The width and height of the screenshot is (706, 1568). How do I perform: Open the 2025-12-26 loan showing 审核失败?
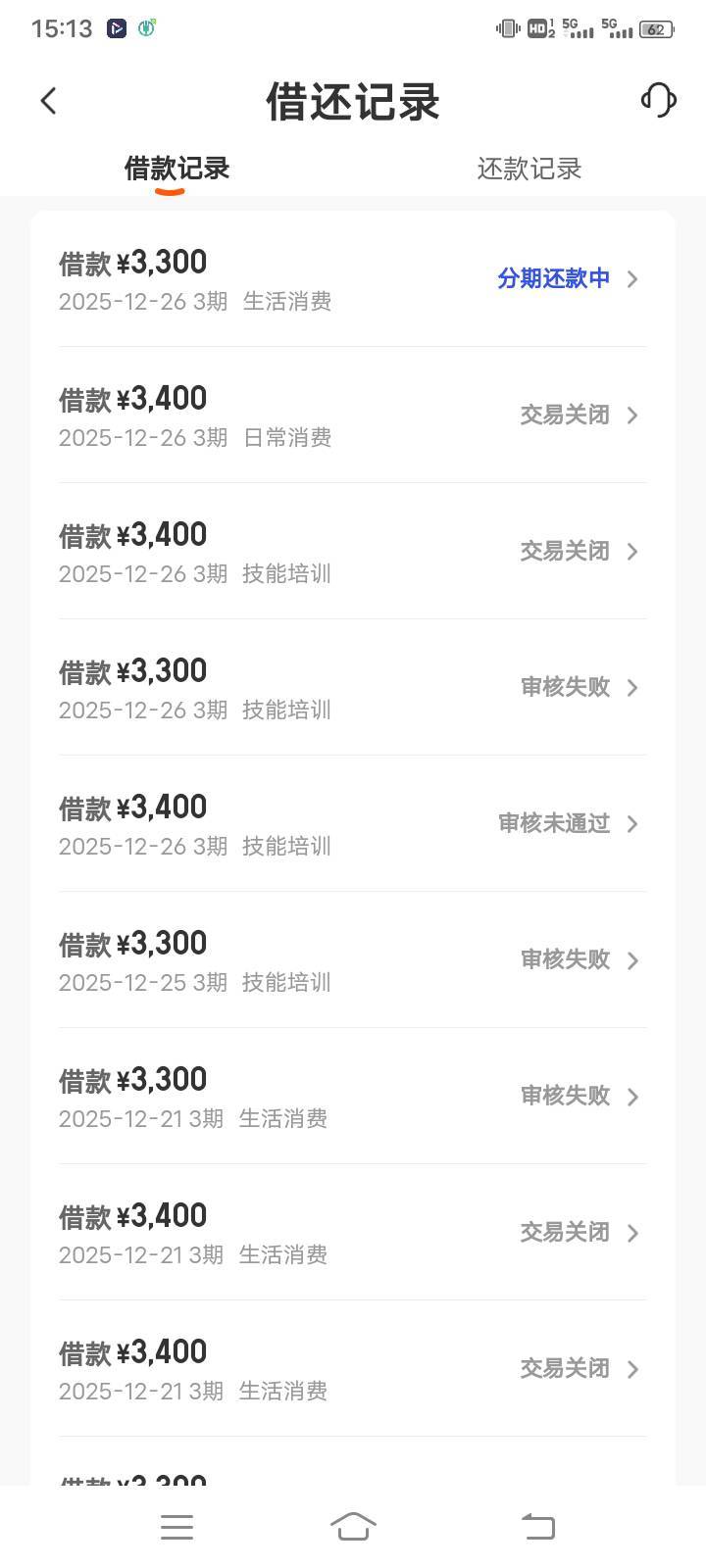pos(353,688)
